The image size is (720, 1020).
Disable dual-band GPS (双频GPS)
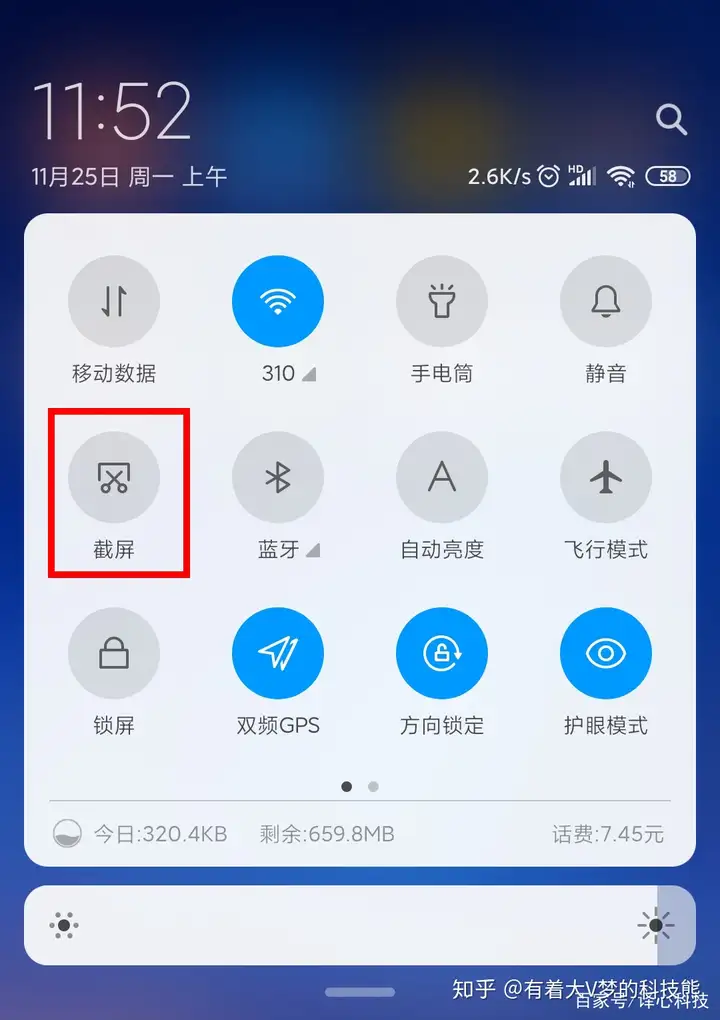pyautogui.click(x=278, y=654)
